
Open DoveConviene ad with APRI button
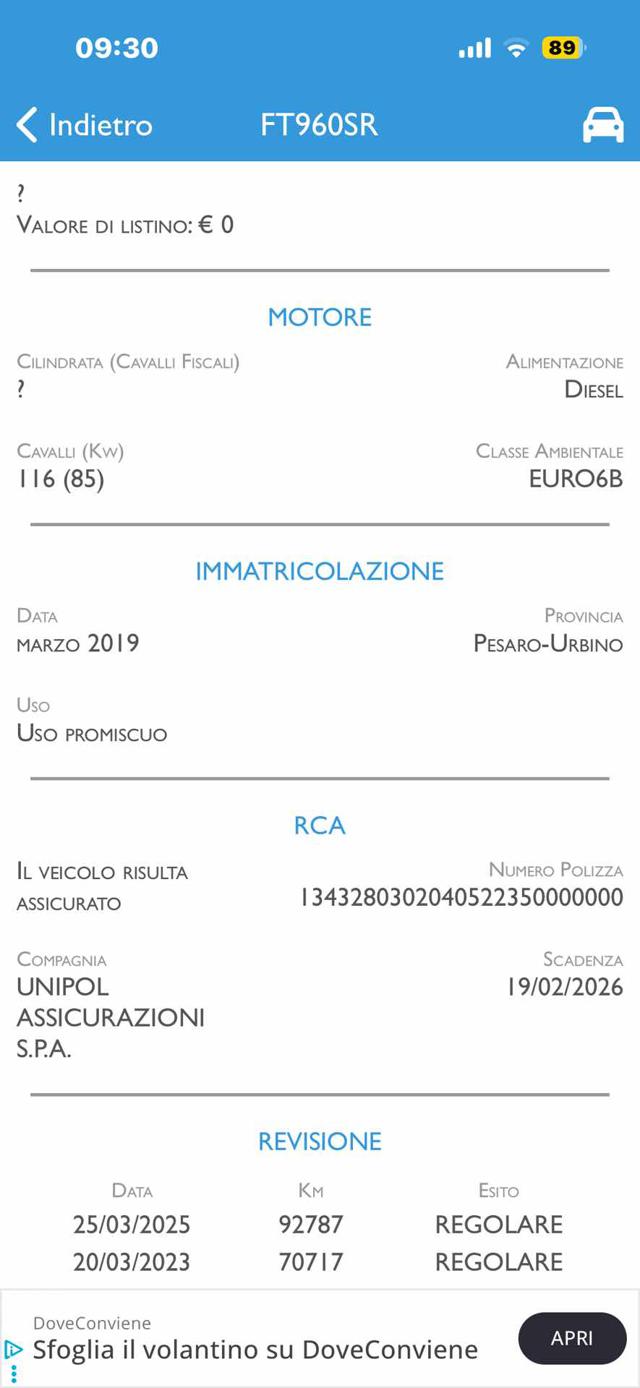click(572, 1338)
